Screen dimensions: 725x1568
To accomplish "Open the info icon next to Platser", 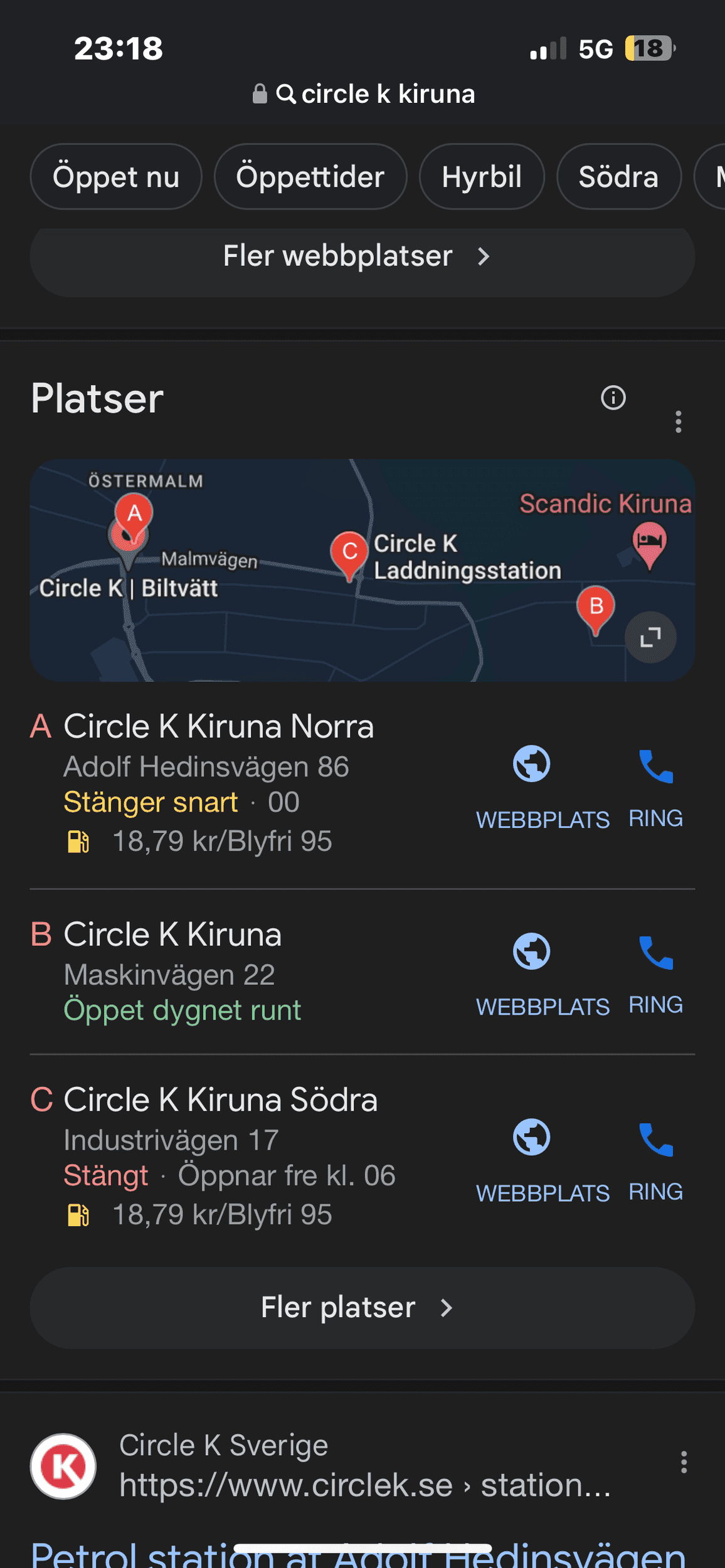I will [613, 398].
